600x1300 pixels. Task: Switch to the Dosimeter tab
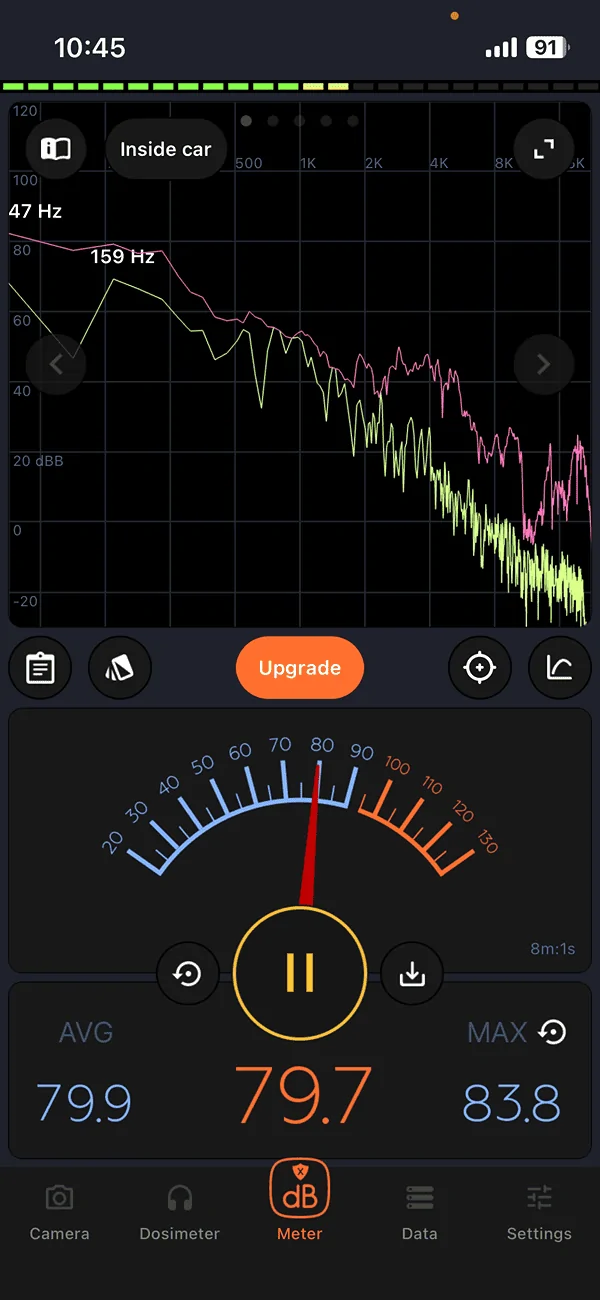(180, 1212)
